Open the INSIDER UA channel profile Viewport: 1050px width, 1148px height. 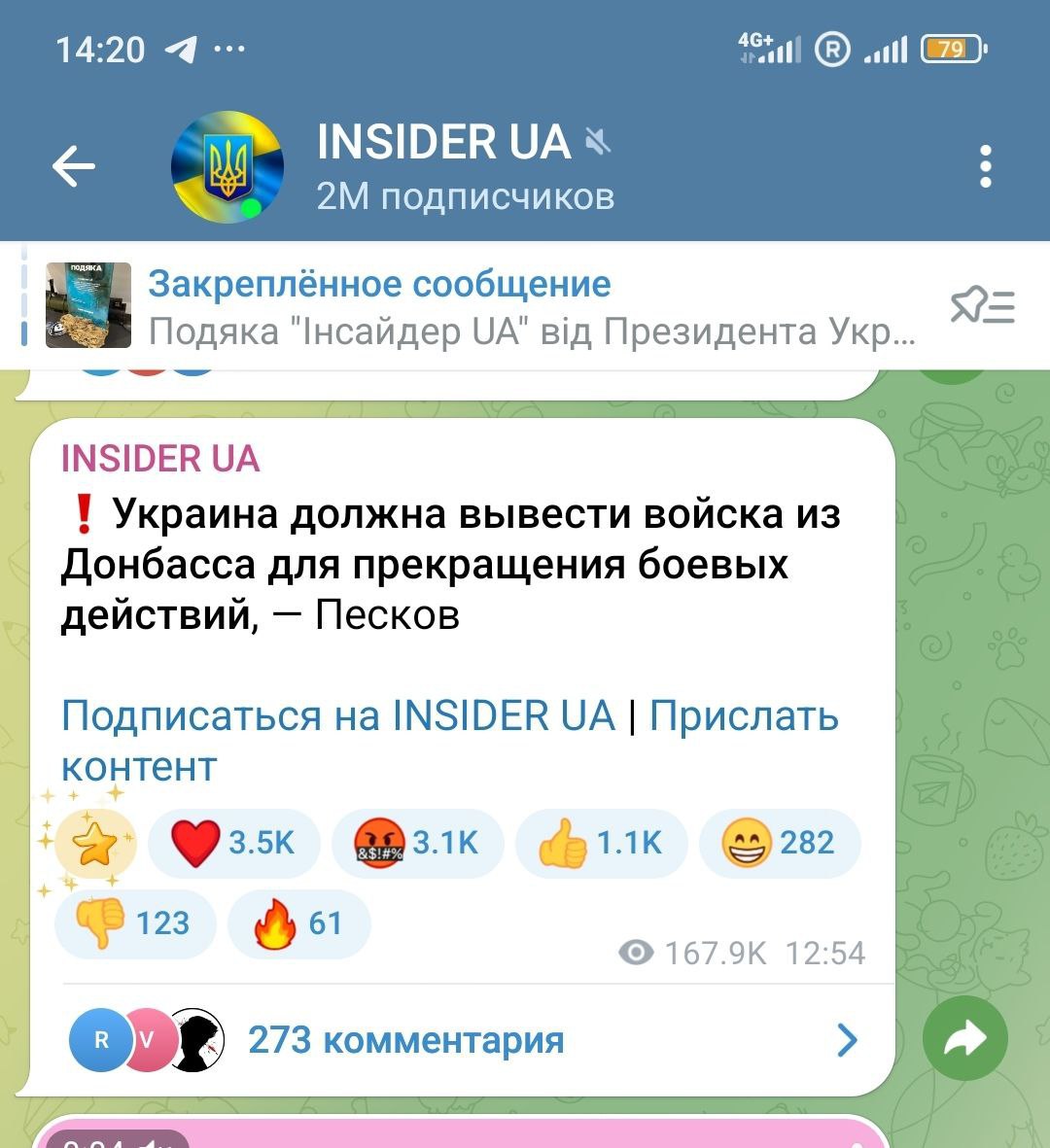point(443,167)
